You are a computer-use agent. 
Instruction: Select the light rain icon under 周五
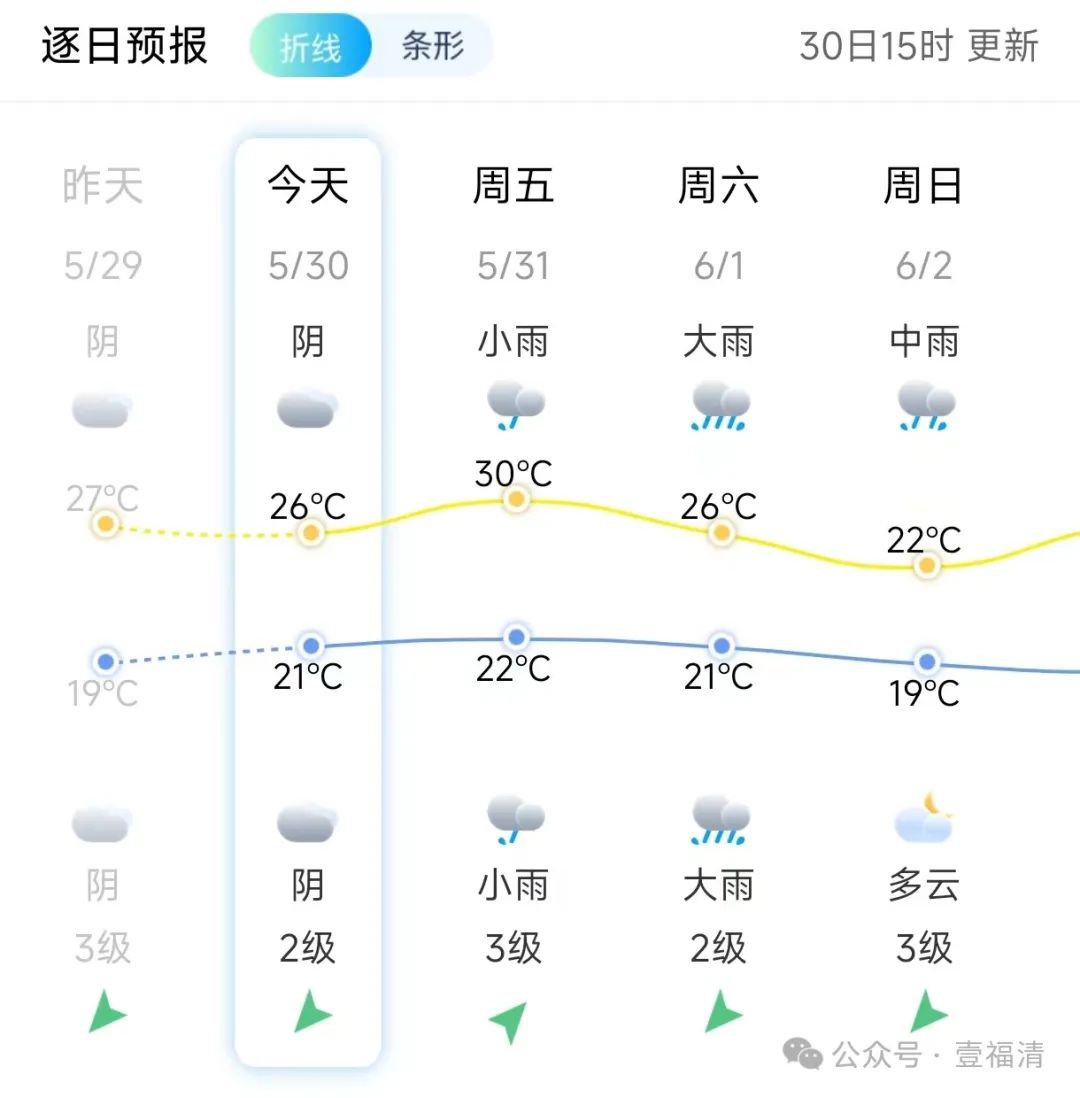tap(516, 405)
